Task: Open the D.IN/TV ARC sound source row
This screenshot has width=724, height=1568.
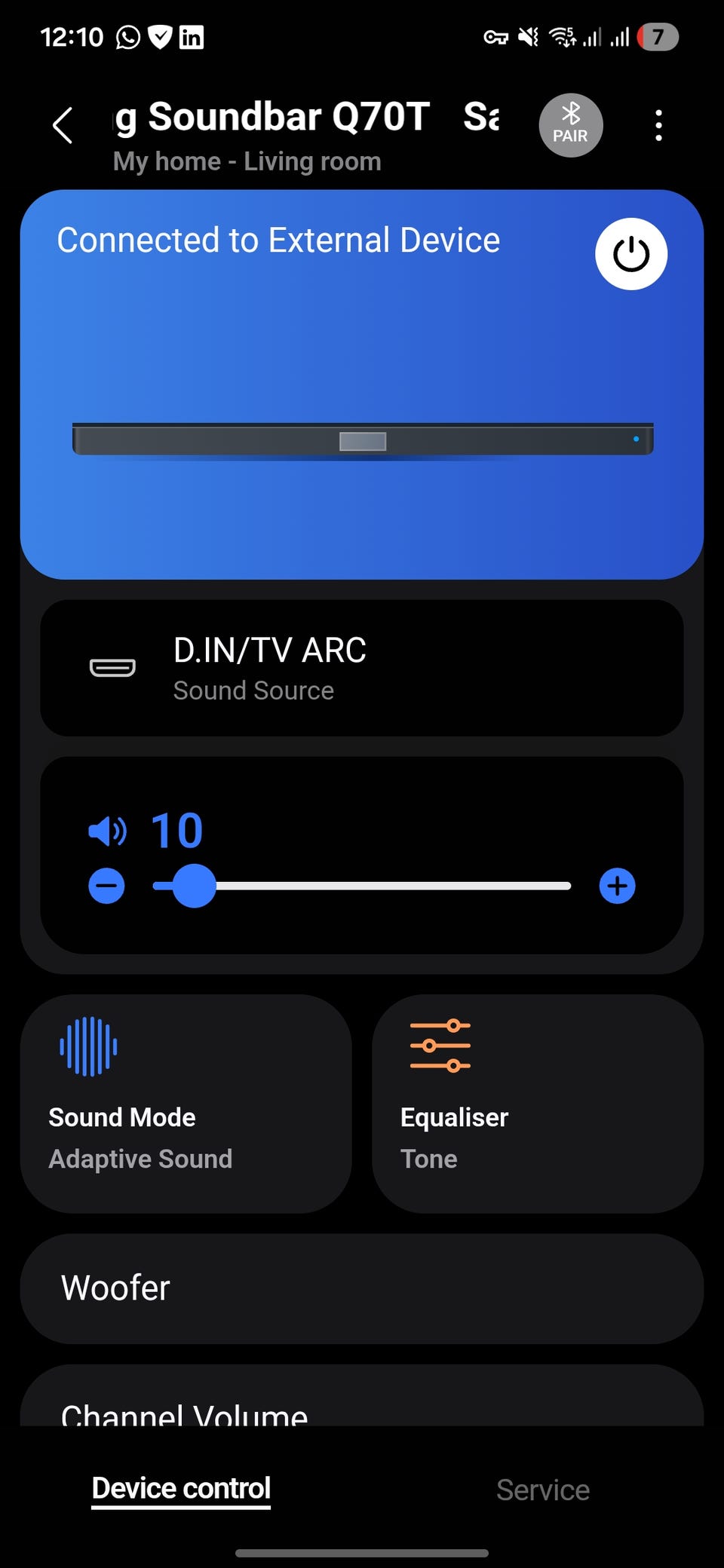Action: pos(362,668)
